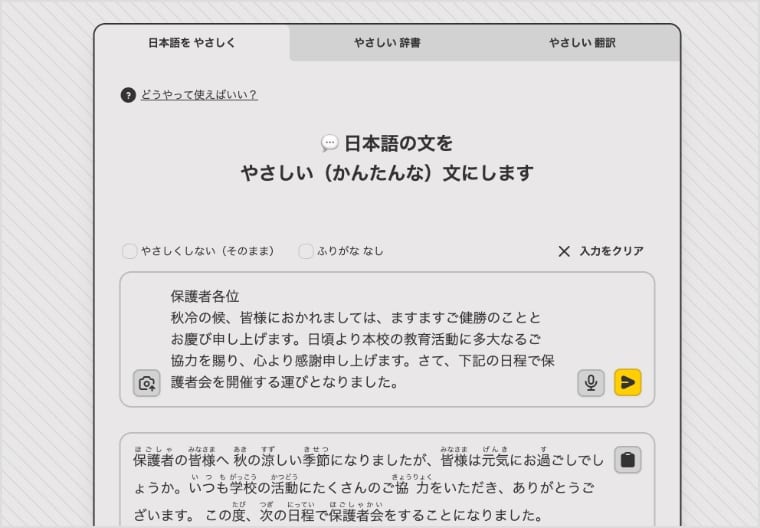Switch to the やさしい 辞書 tab
The height and width of the screenshot is (528, 760).
point(387,43)
